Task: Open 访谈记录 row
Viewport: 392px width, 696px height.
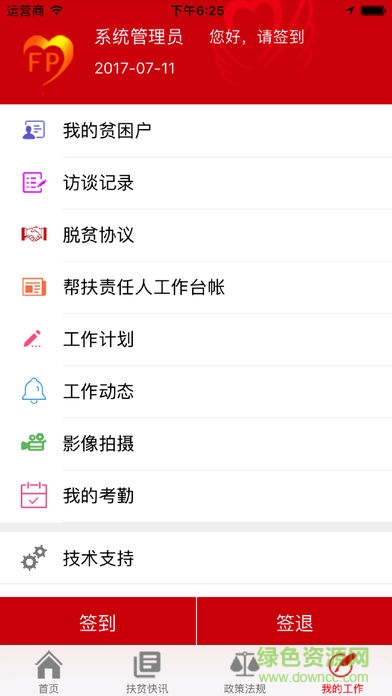Action: [x=196, y=183]
